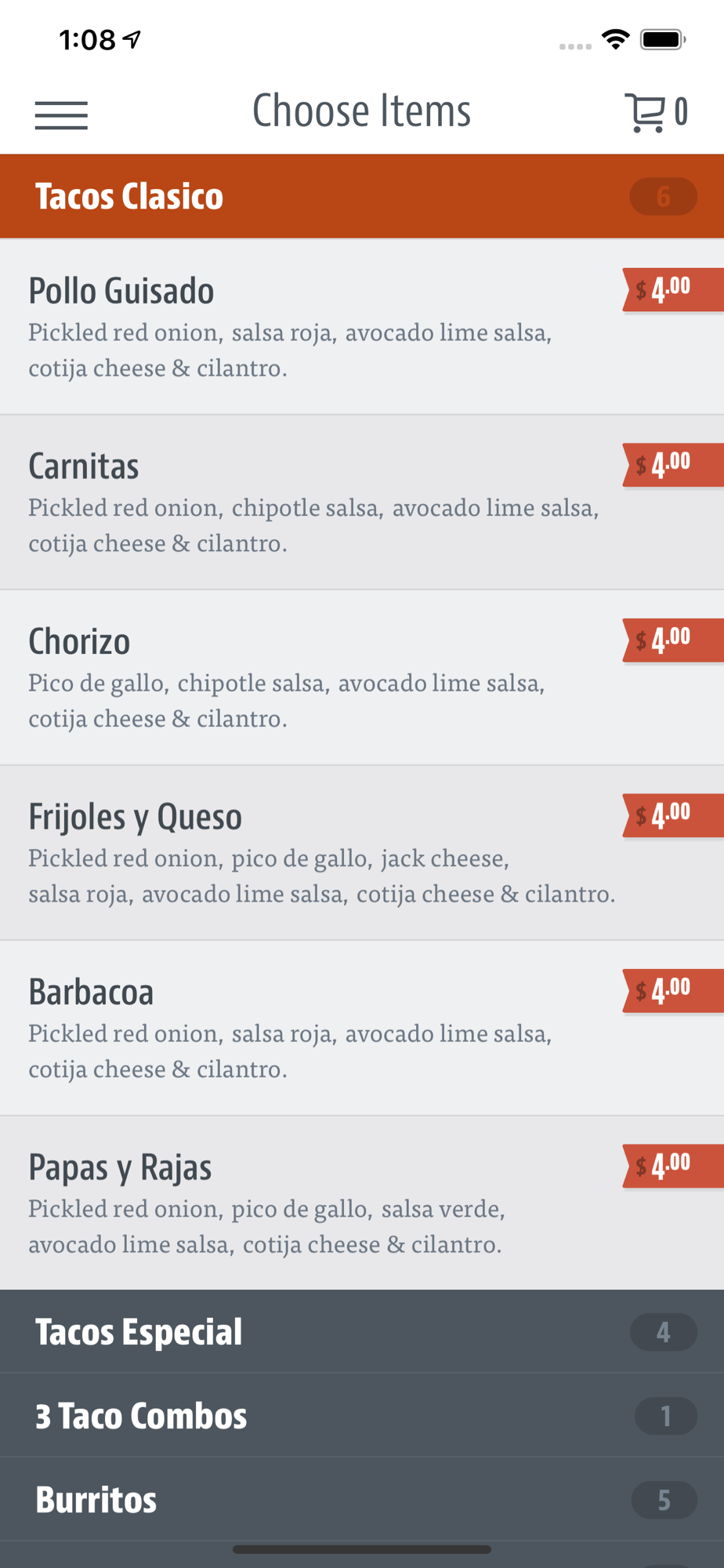The height and width of the screenshot is (1568, 724).
Task: Pick the Chorizo taco
Action: point(362,677)
